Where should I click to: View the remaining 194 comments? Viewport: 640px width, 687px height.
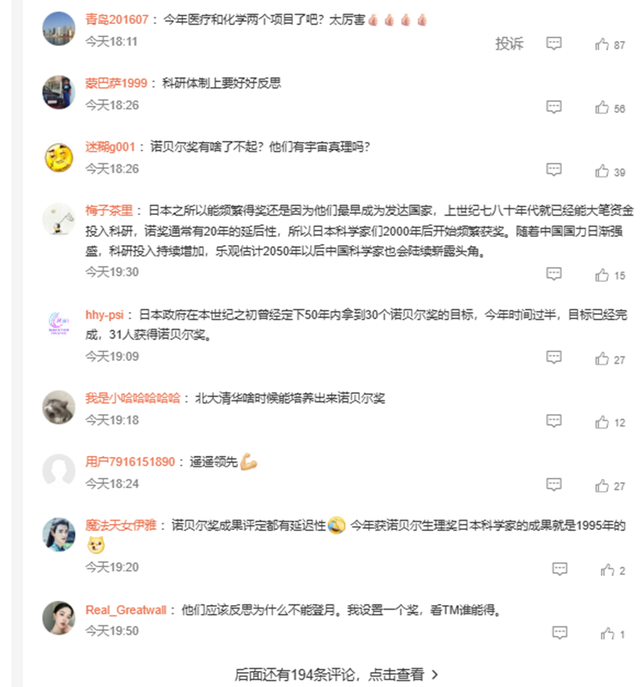point(335,674)
